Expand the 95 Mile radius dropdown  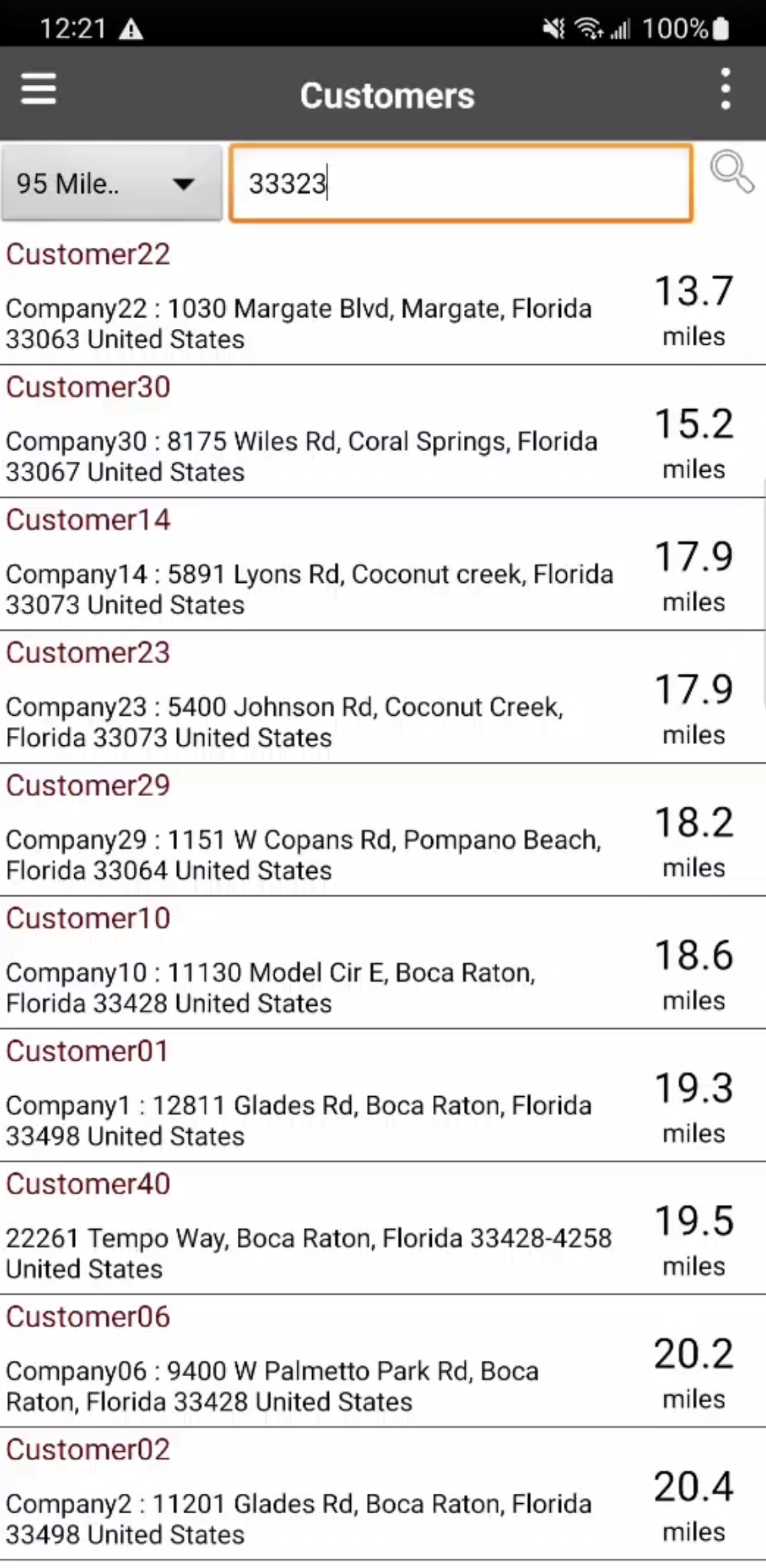(111, 183)
